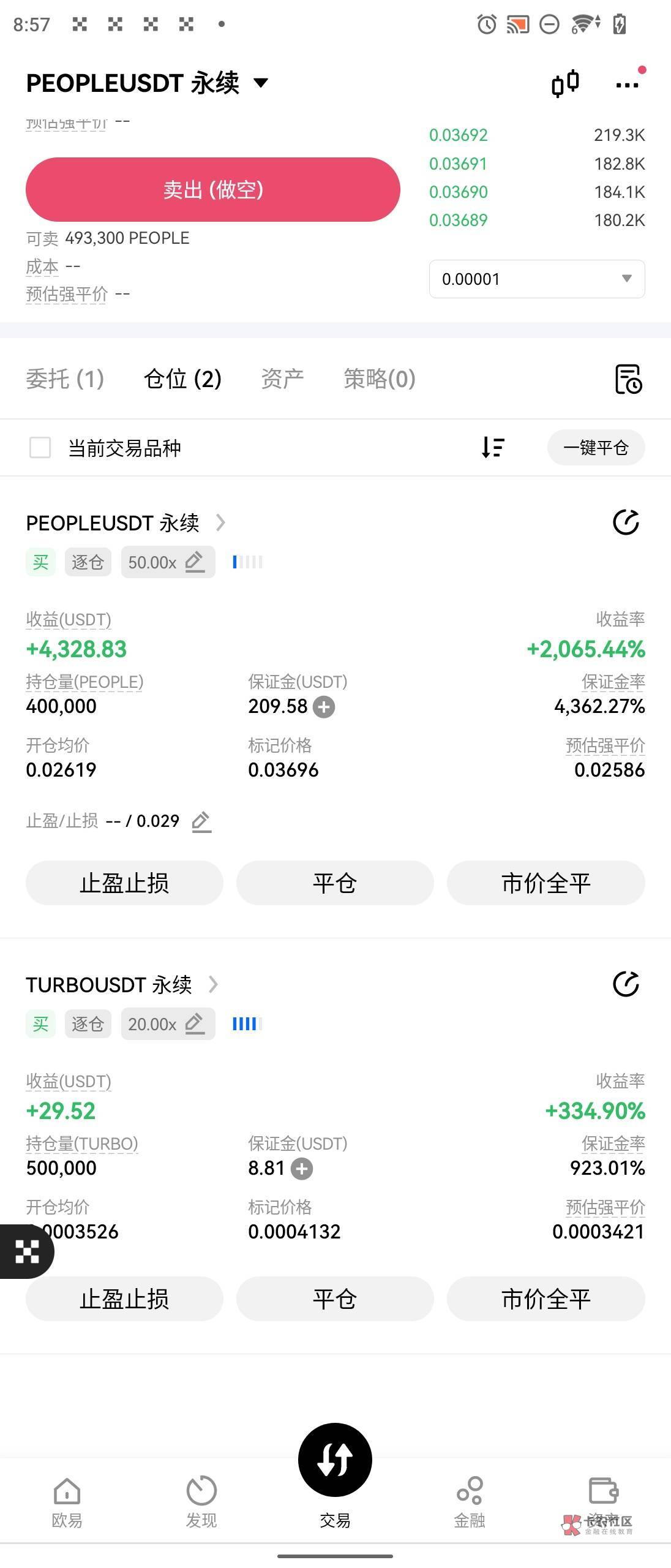This screenshot has width=671, height=1568.
Task: Open the candlestick chart icon
Action: 565,83
